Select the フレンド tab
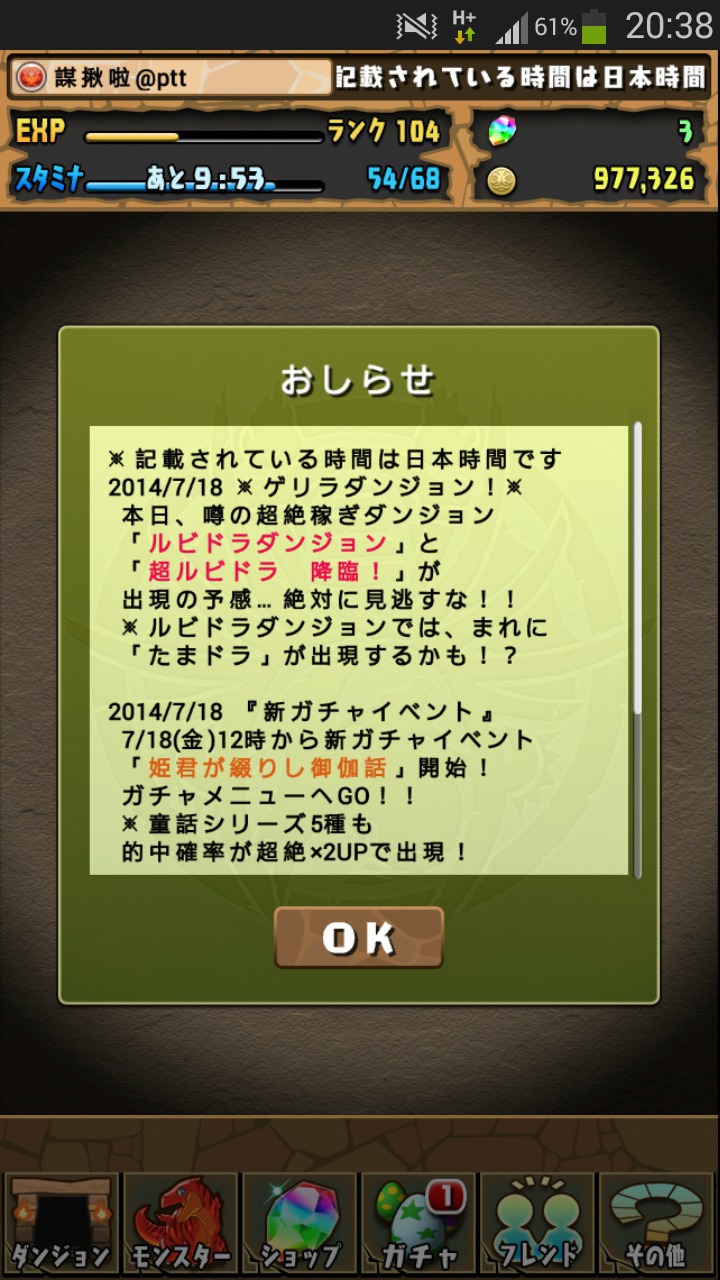 tap(538, 1224)
